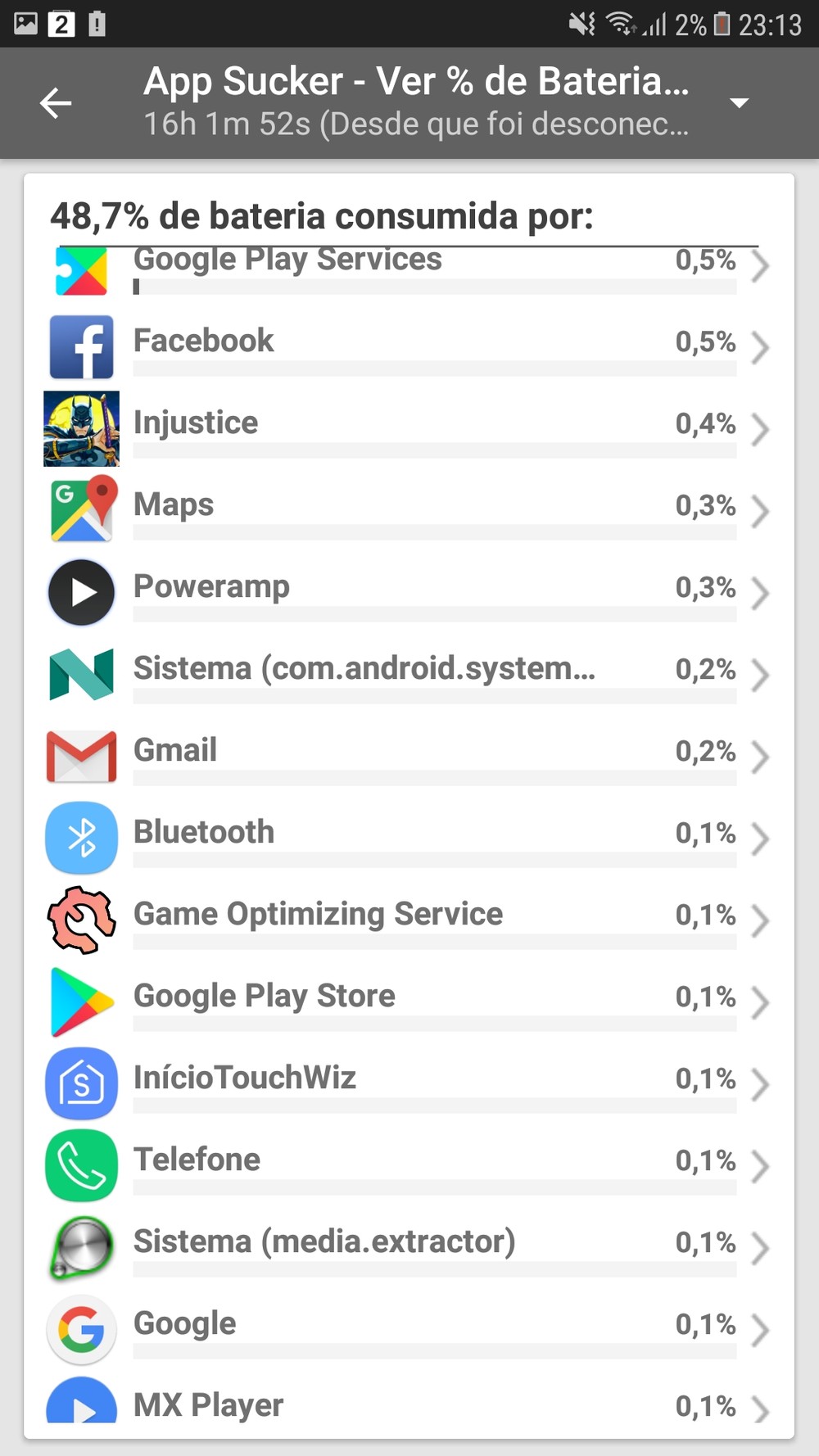Open the Bluetooth row

409,837
